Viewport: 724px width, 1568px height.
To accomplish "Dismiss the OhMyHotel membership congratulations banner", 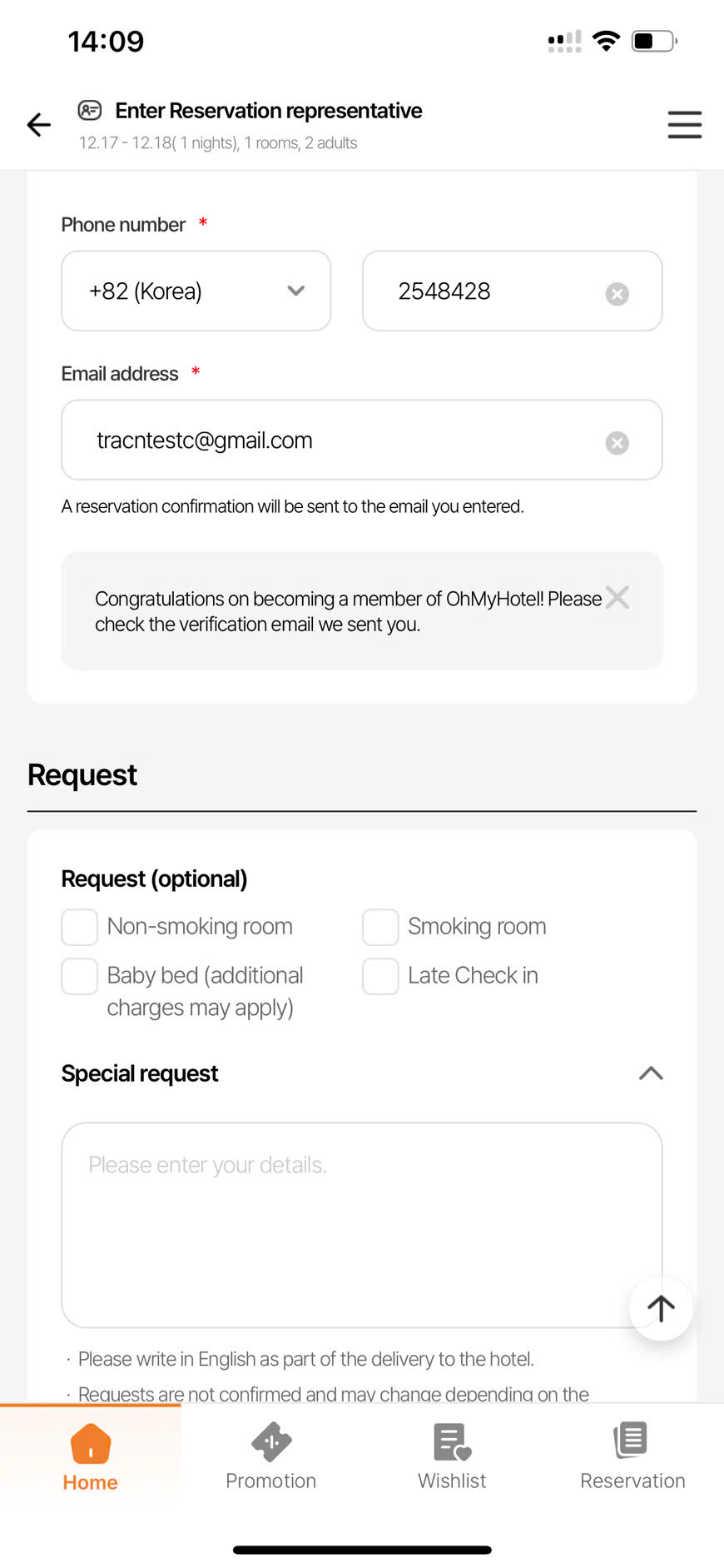I will (617, 598).
